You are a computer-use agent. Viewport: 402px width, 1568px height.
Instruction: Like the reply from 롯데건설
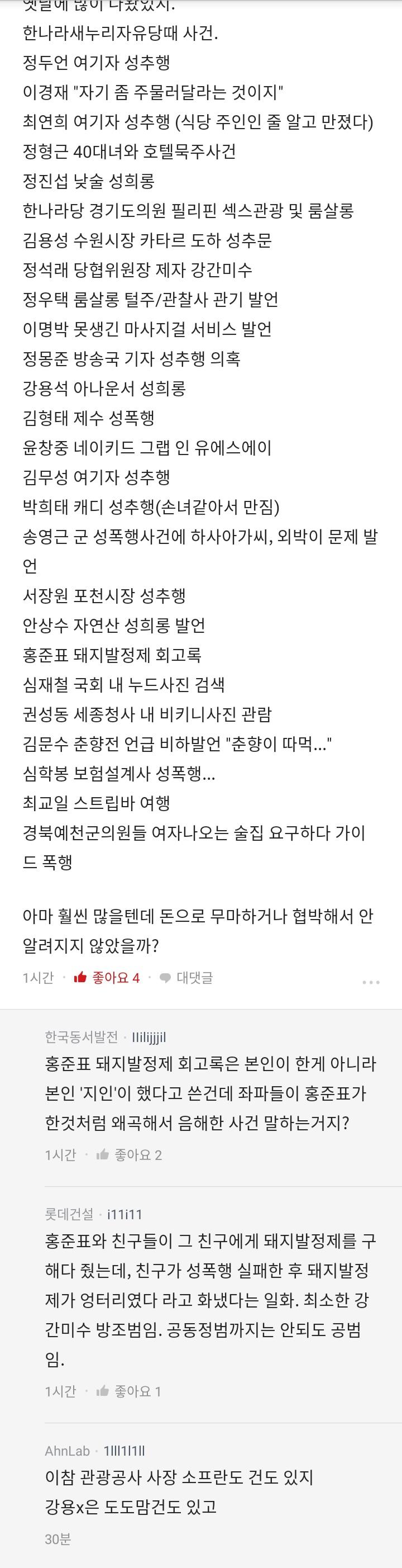(x=128, y=1391)
